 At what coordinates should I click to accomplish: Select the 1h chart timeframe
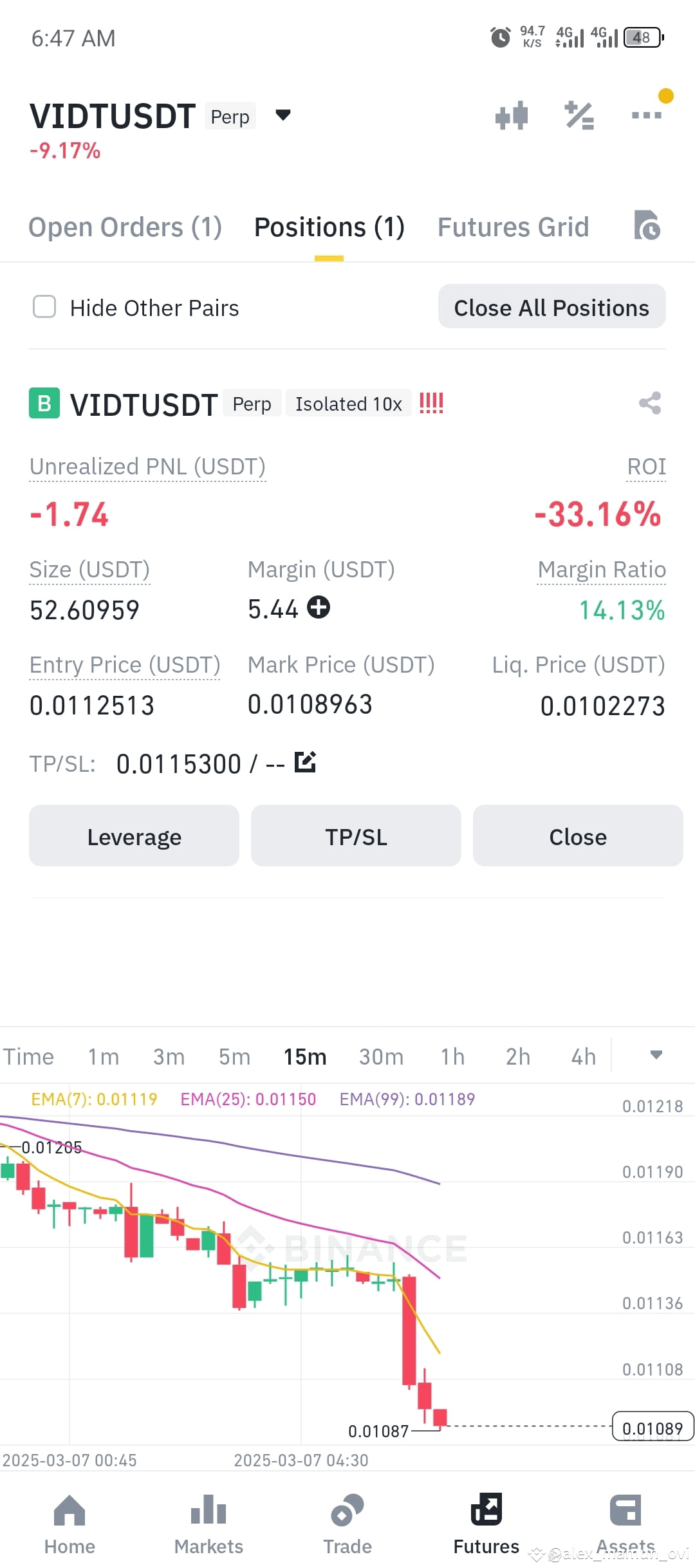click(452, 1056)
